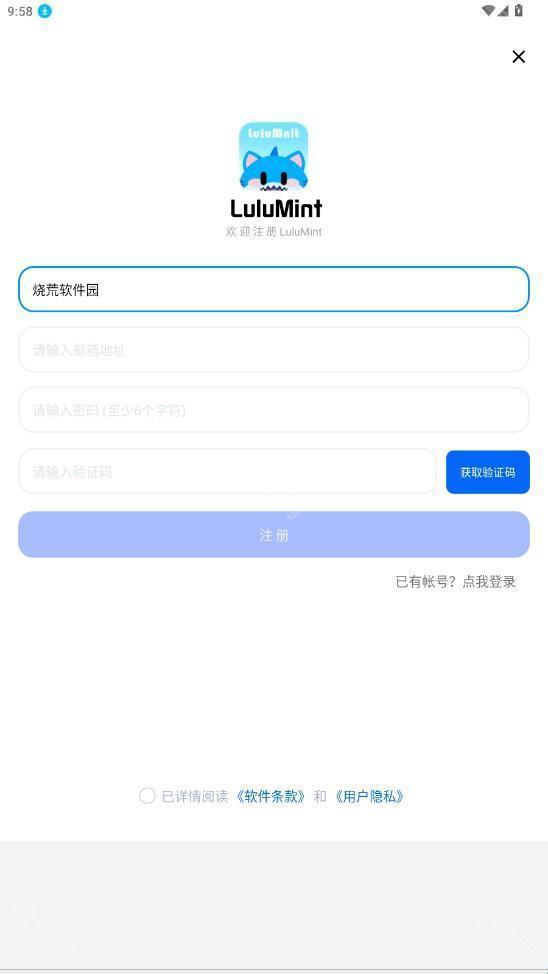Tap the verification code input field
The image size is (548, 974).
tap(227, 471)
